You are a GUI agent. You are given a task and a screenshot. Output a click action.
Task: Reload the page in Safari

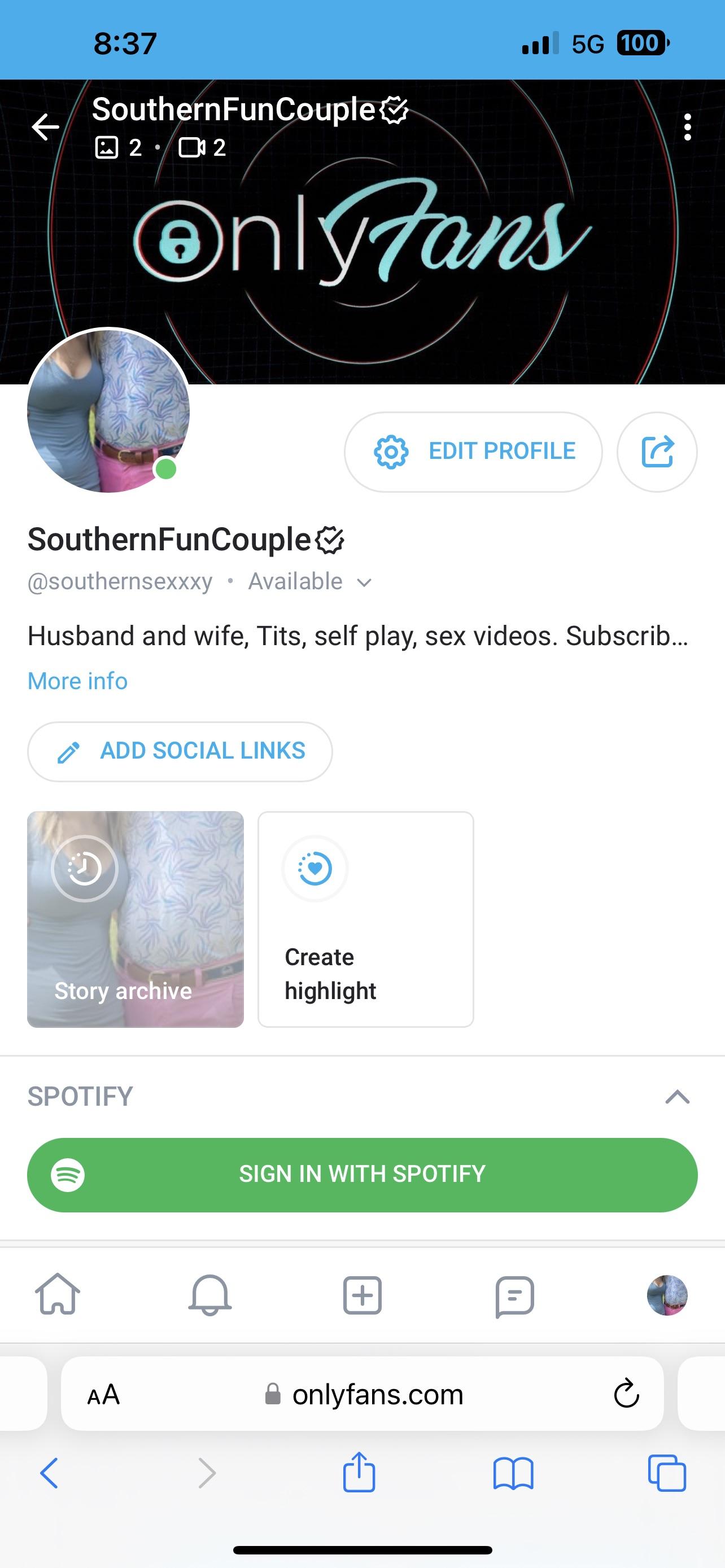click(x=626, y=1394)
